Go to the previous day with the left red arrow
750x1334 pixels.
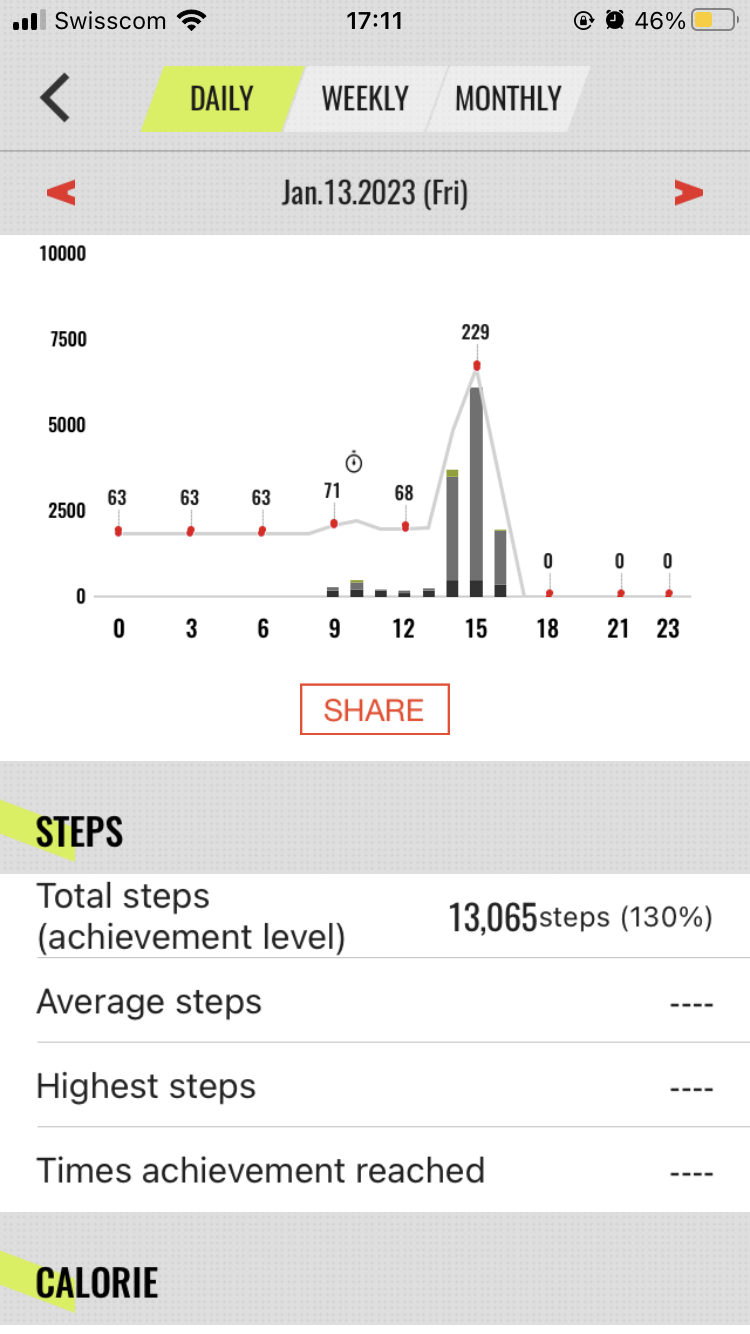click(61, 192)
